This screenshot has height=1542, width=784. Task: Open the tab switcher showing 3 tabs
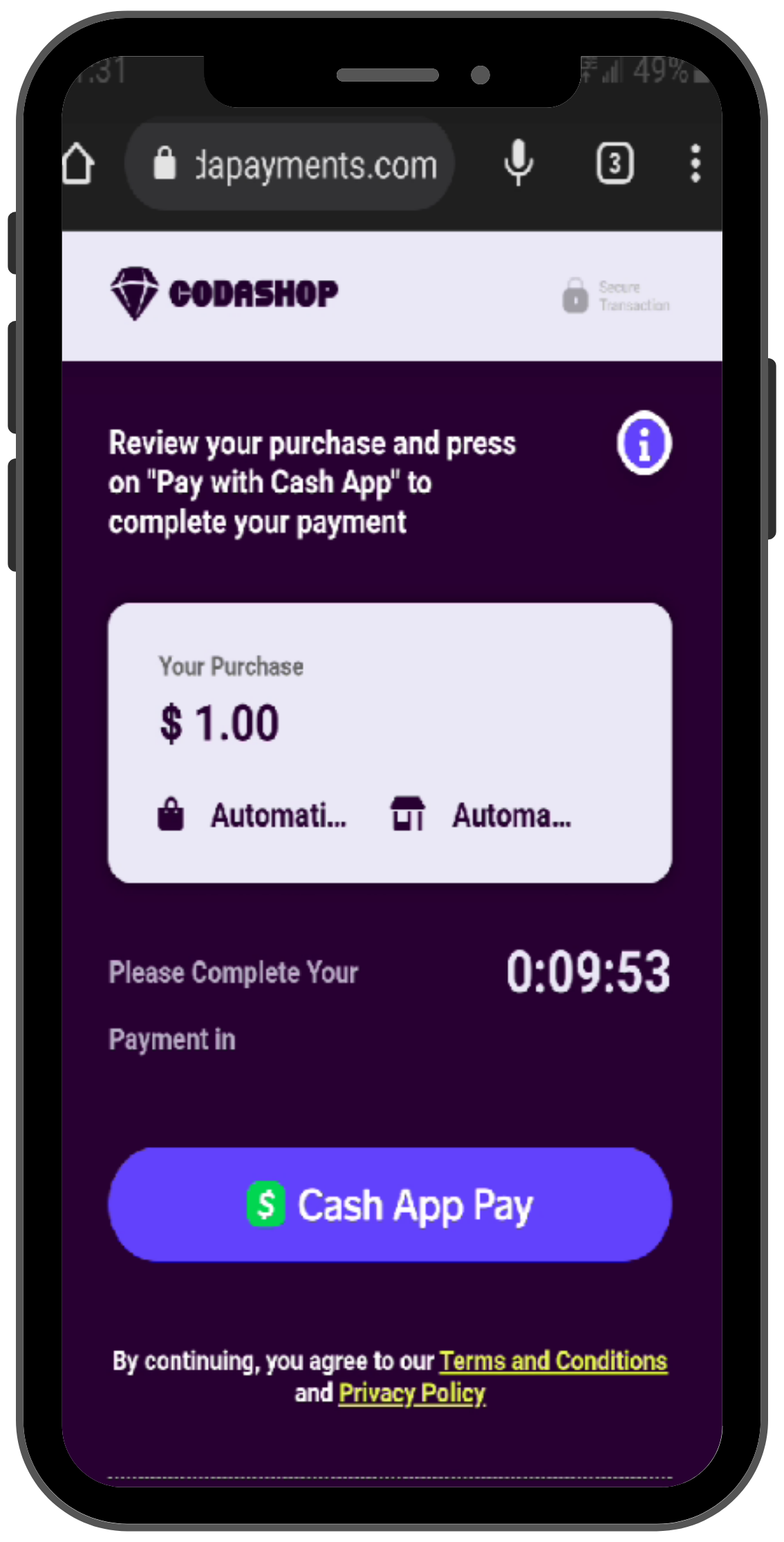coord(615,164)
